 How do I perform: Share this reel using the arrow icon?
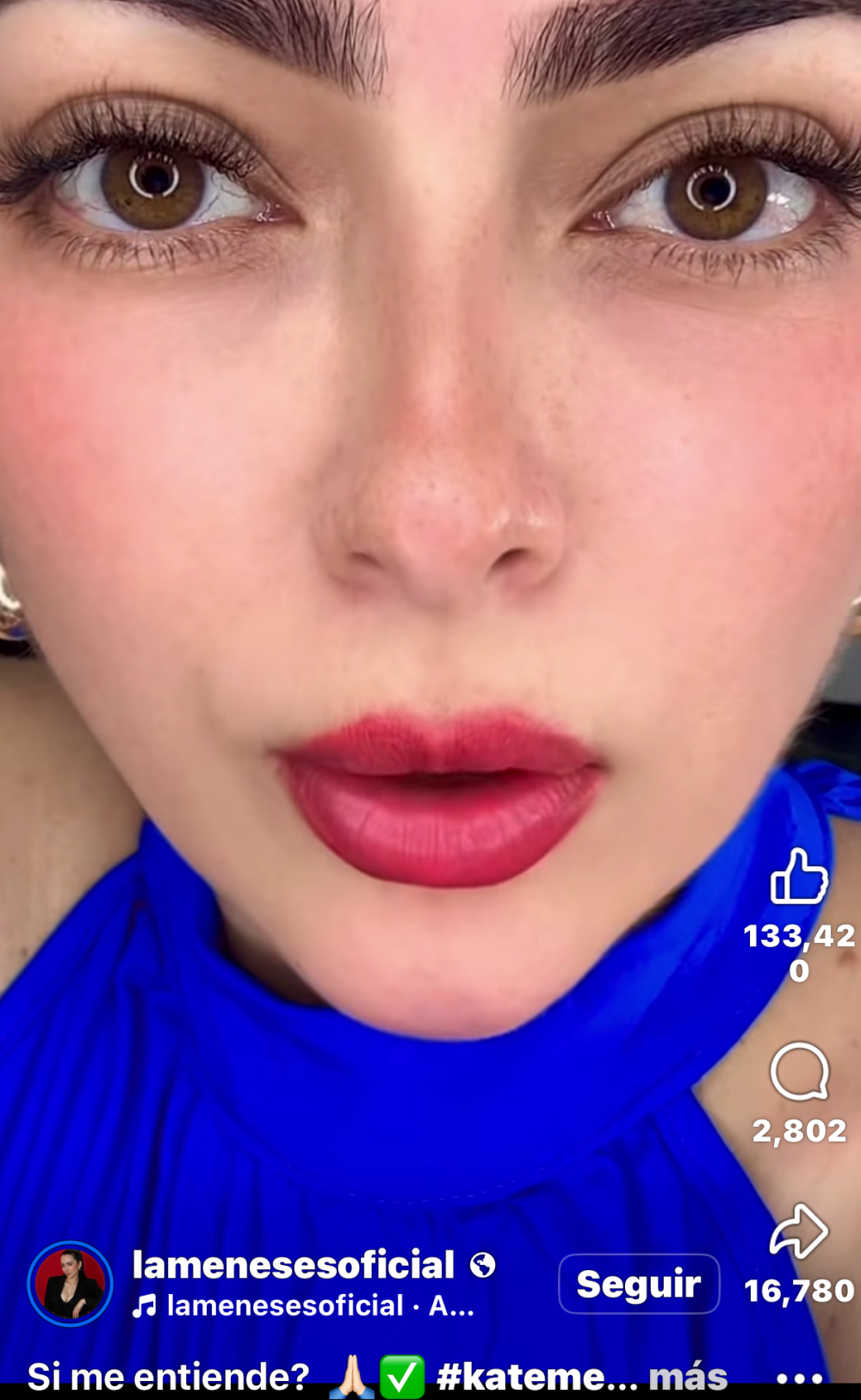click(799, 1231)
